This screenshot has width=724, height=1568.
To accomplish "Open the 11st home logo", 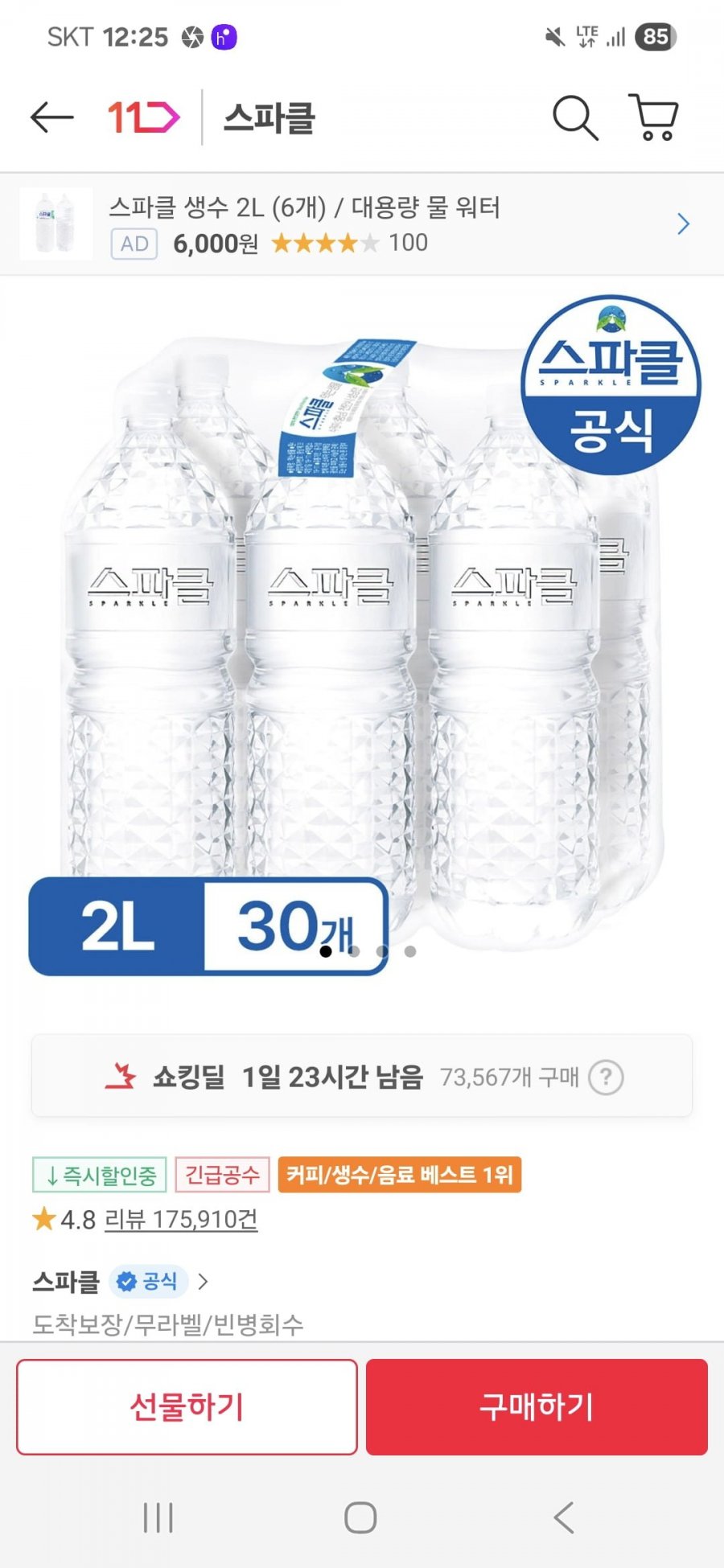I will tap(143, 118).
